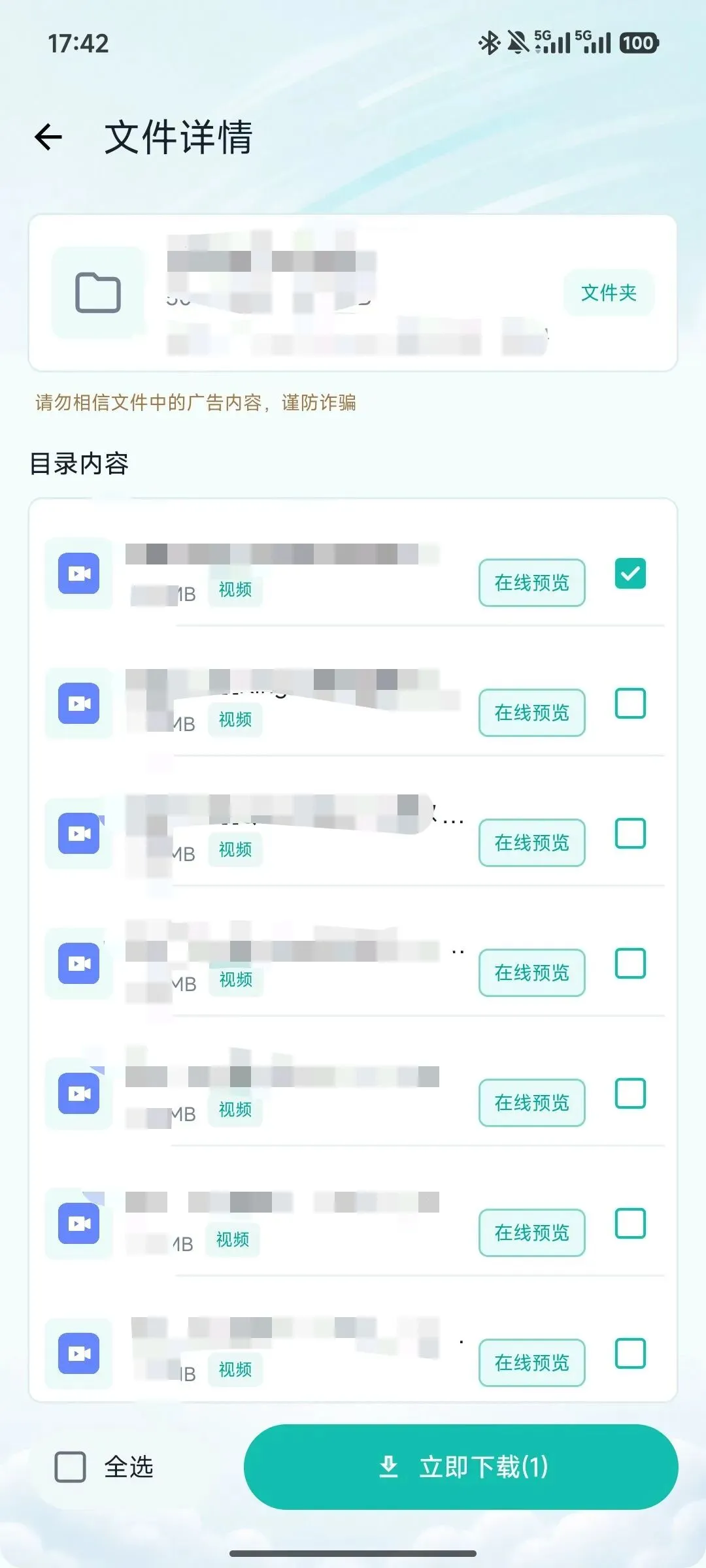Tap 立即下载(1) to download now

tap(461, 1467)
